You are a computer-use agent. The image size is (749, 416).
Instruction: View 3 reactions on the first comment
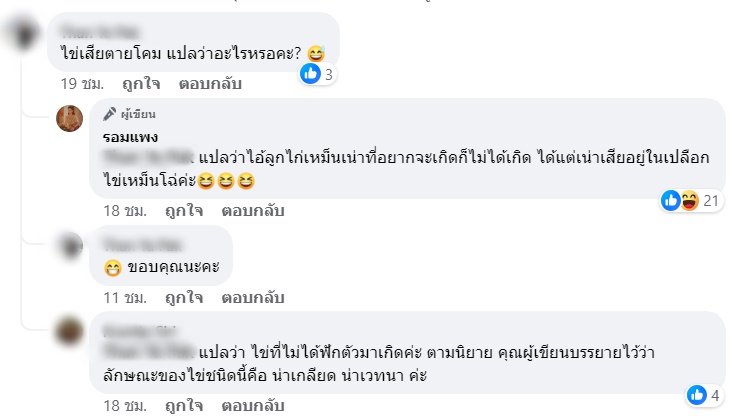point(319,73)
